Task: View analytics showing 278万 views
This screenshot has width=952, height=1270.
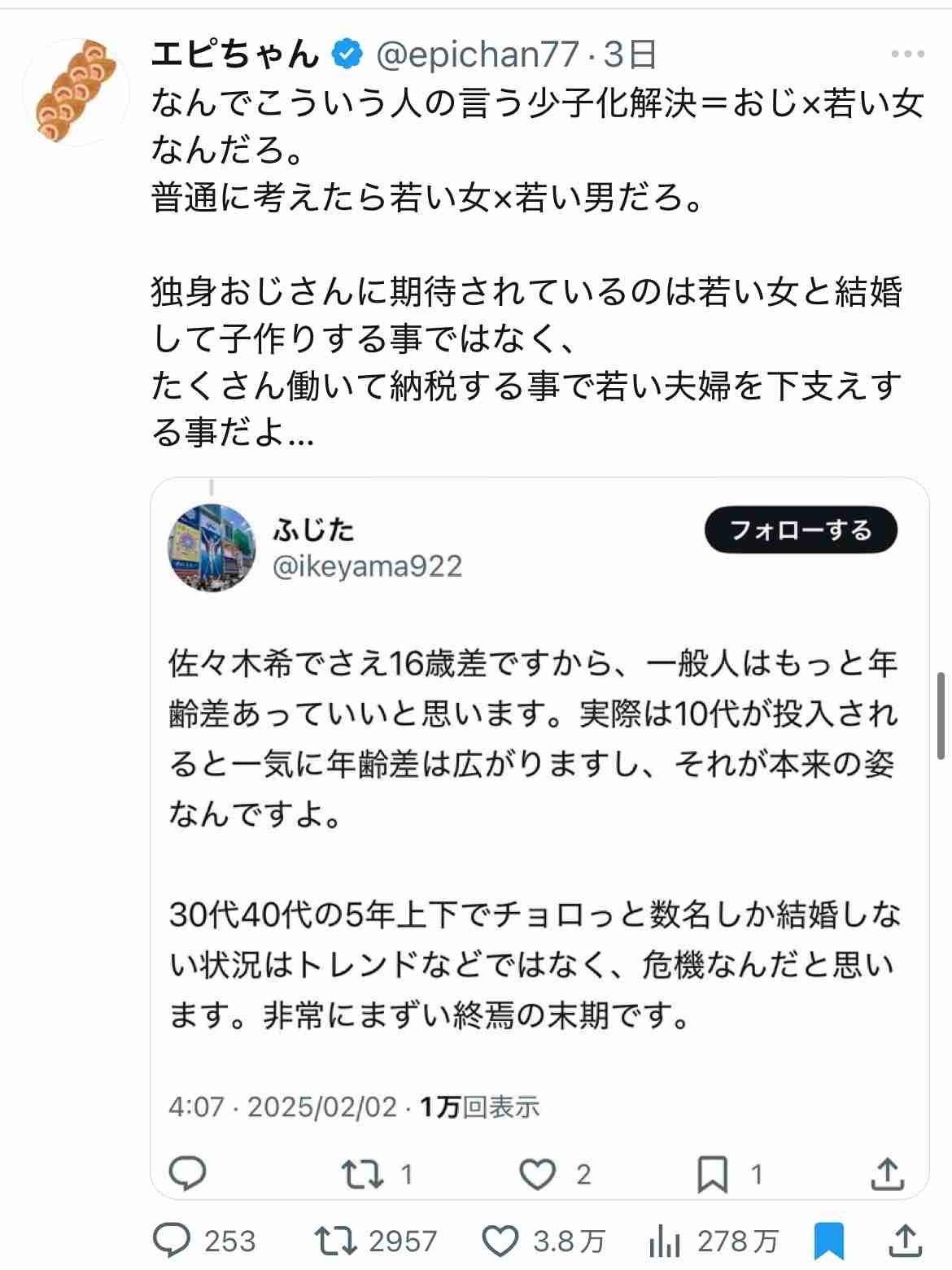Action: pos(666,1241)
